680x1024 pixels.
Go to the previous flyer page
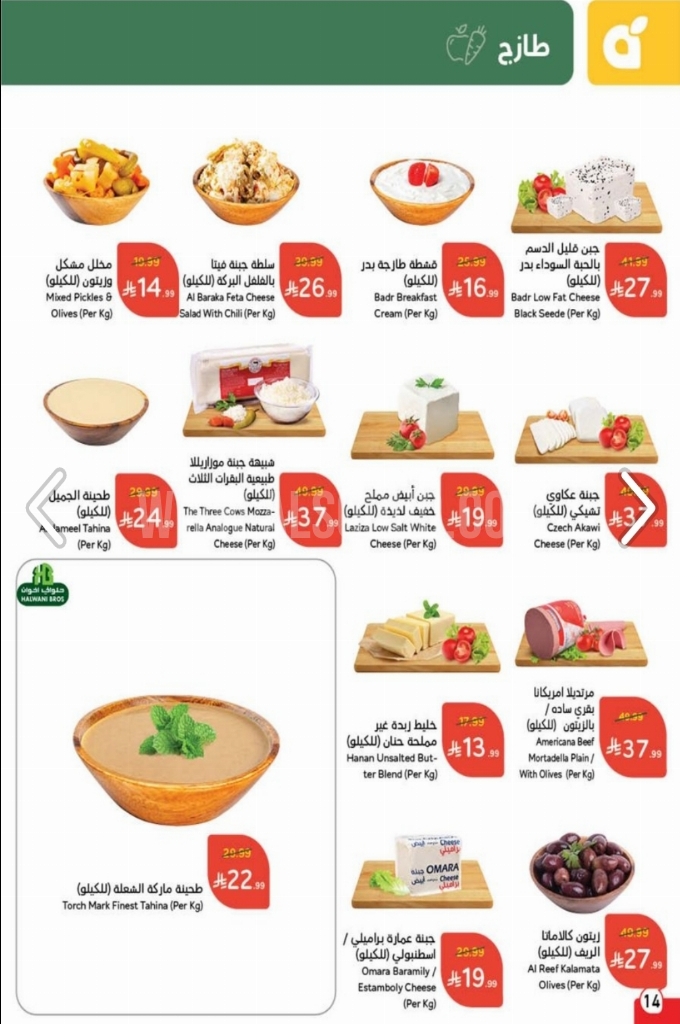(46, 507)
